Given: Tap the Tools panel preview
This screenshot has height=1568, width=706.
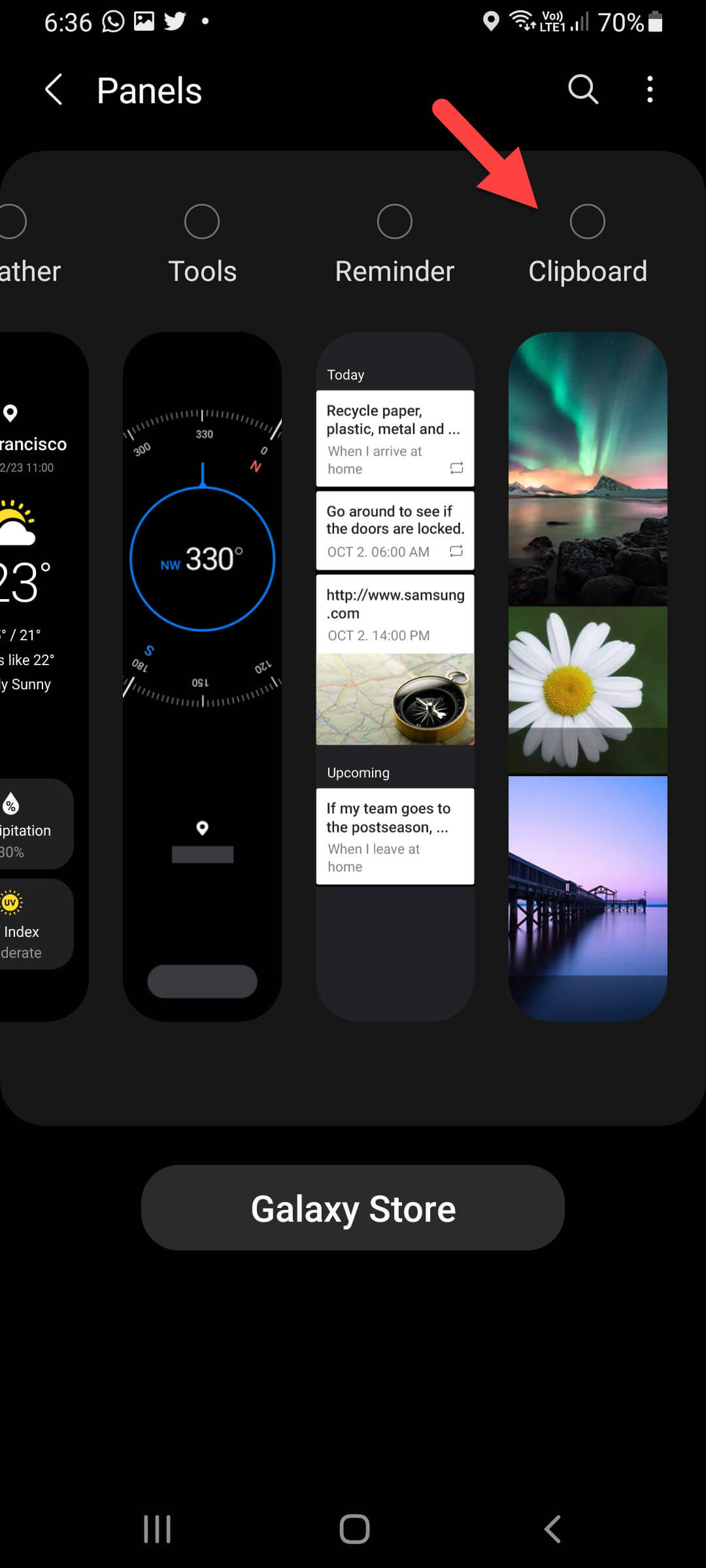Looking at the screenshot, I should tap(202, 676).
